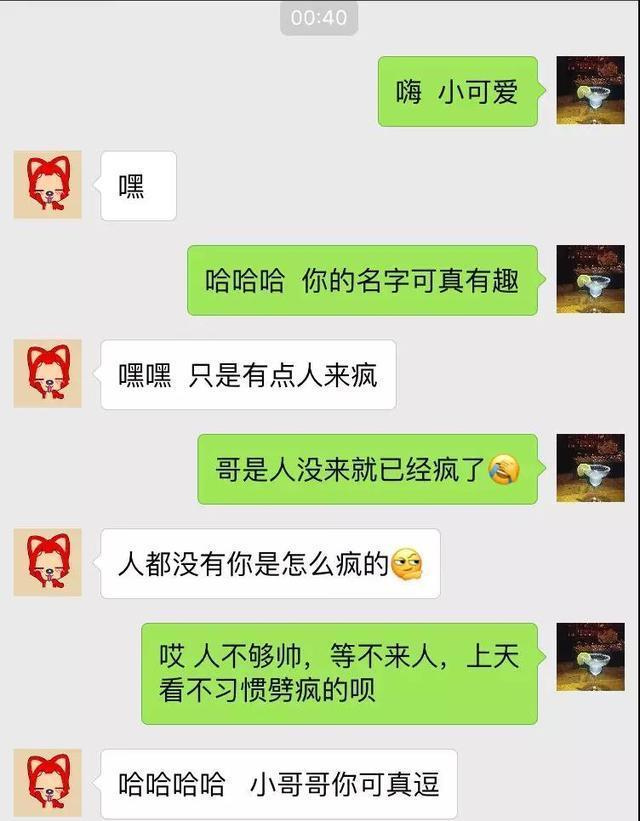Open fox avatar profile beside the short "嘿" message
Image resolution: width=640 pixels, height=821 pixels.
[47, 185]
